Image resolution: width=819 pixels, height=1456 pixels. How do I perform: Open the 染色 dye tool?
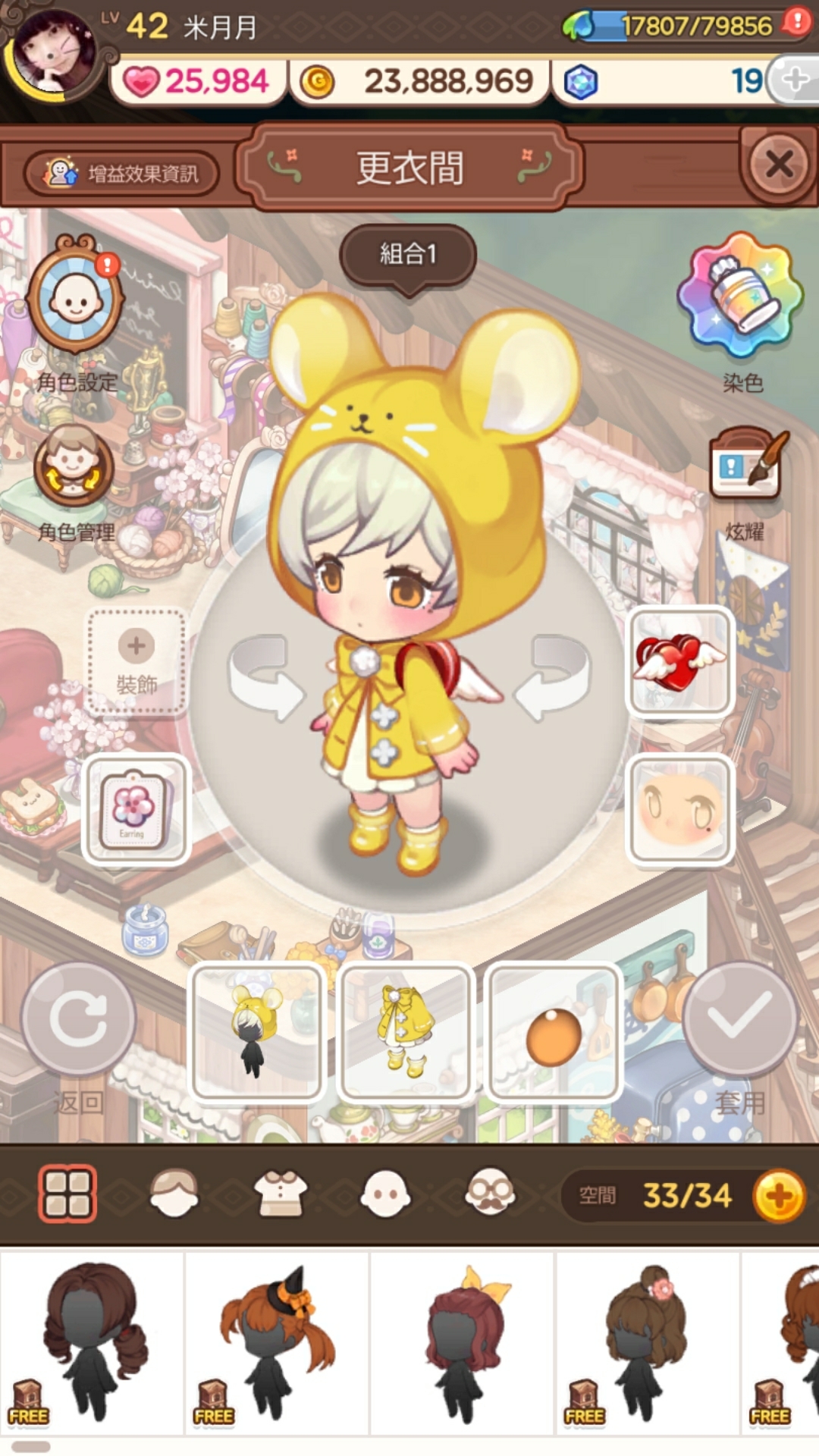coord(740,297)
